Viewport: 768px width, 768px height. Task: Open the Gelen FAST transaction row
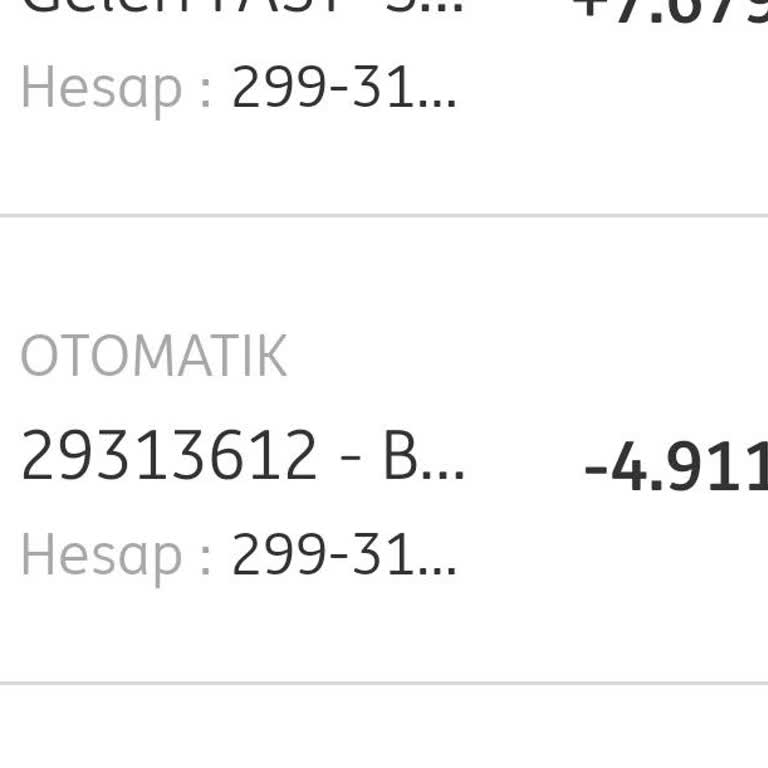pyautogui.click(x=384, y=80)
